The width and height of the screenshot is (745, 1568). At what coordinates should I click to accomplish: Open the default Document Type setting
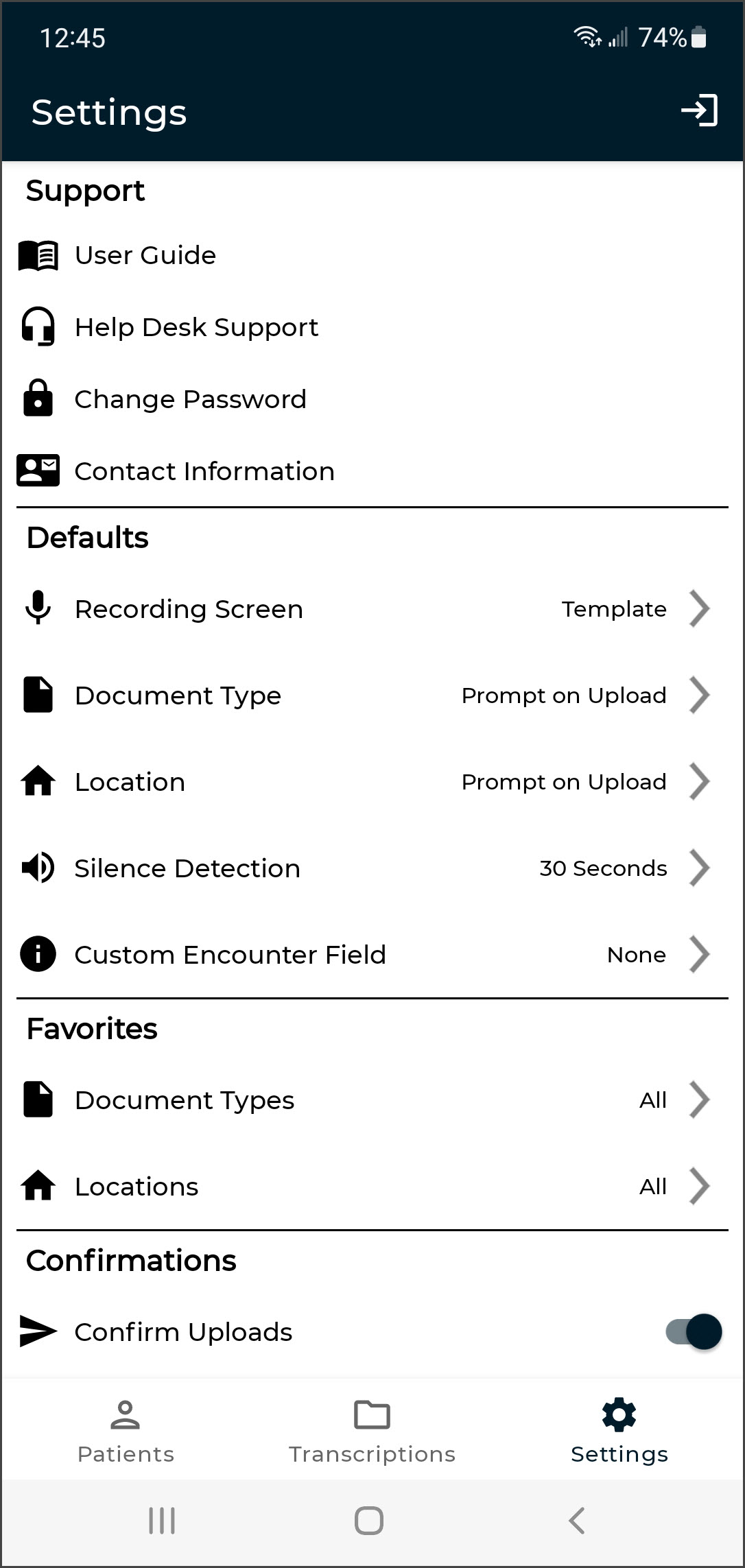(372, 696)
